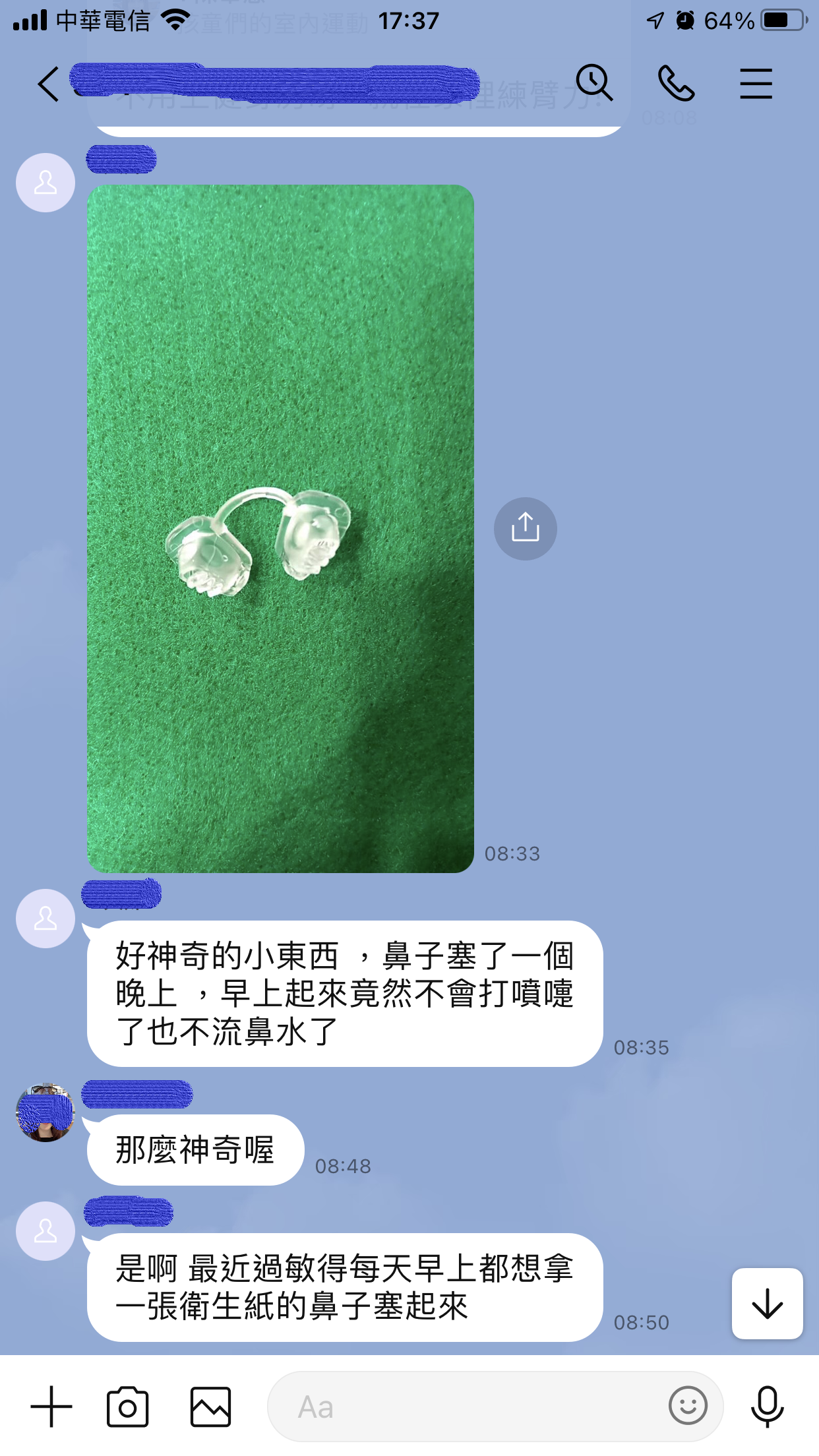Go back to the chat list

tap(47, 83)
